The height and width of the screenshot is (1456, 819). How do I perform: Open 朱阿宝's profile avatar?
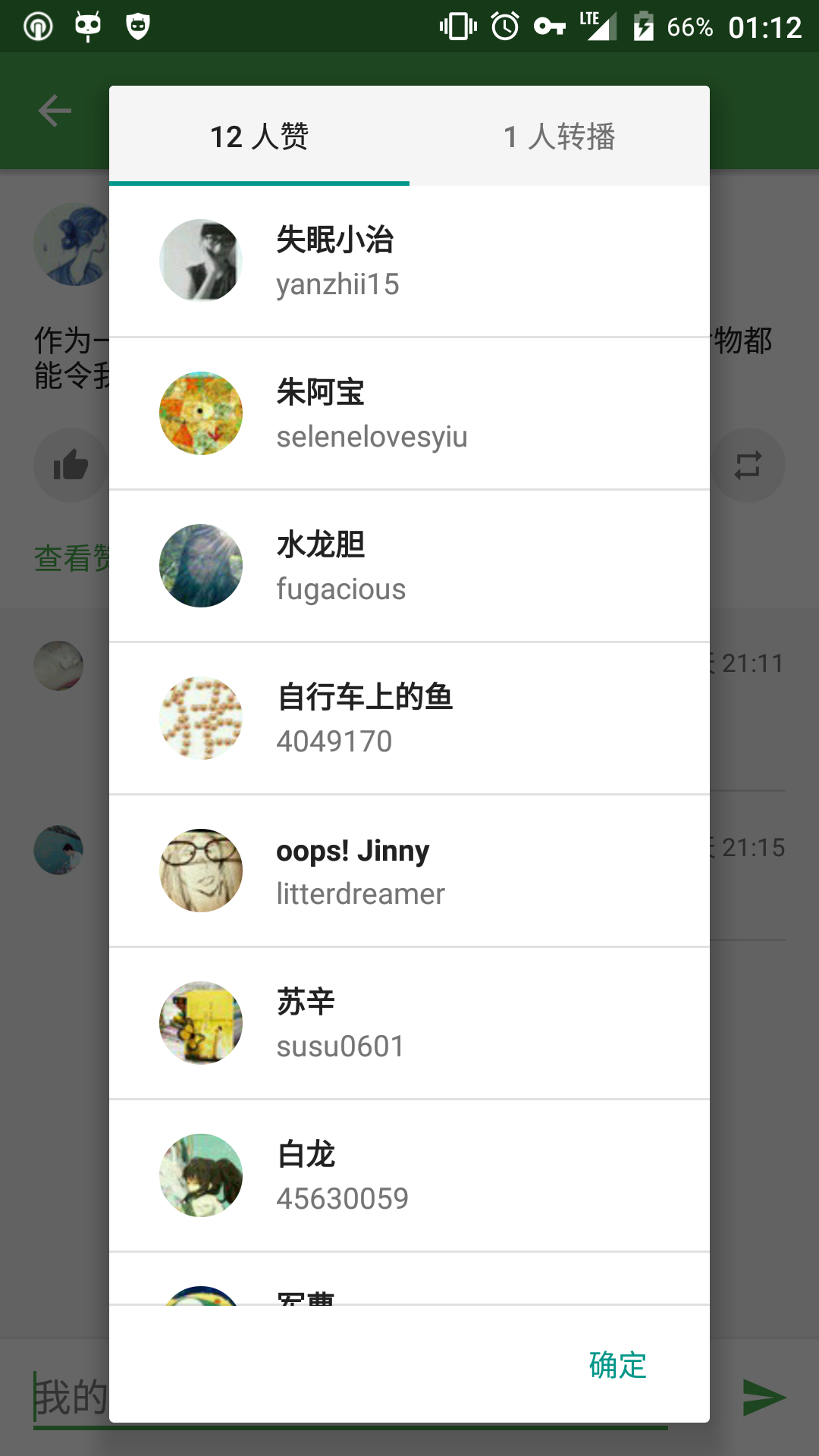tap(200, 413)
